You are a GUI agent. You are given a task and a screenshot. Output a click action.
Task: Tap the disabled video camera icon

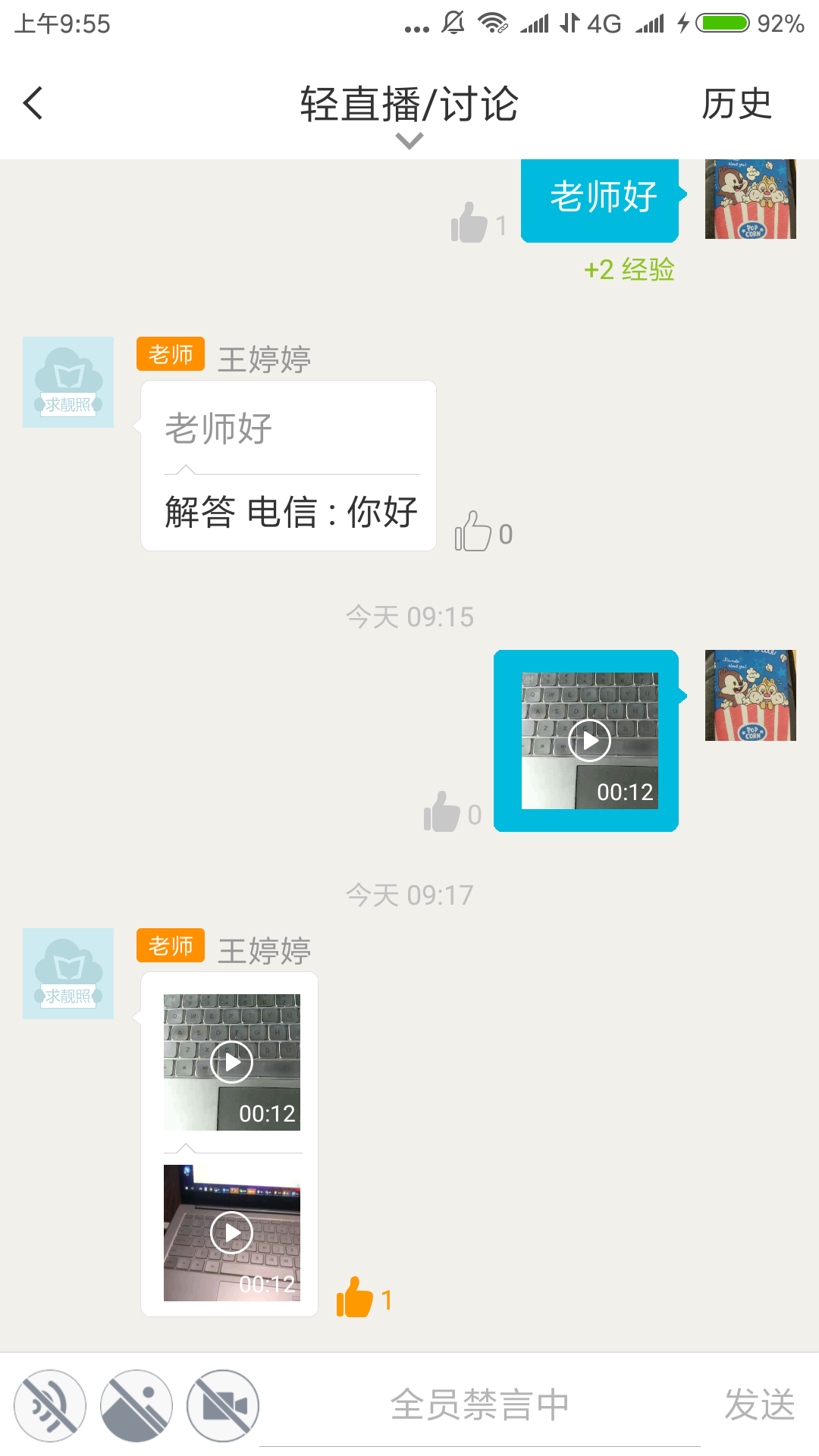223,1405
